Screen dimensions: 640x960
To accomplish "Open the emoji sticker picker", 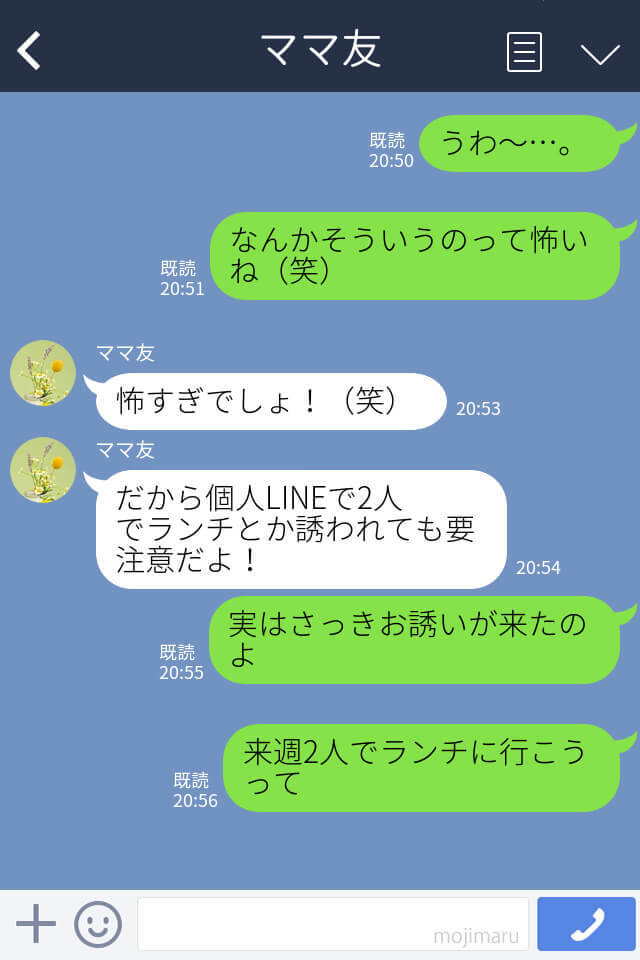I will (98, 924).
